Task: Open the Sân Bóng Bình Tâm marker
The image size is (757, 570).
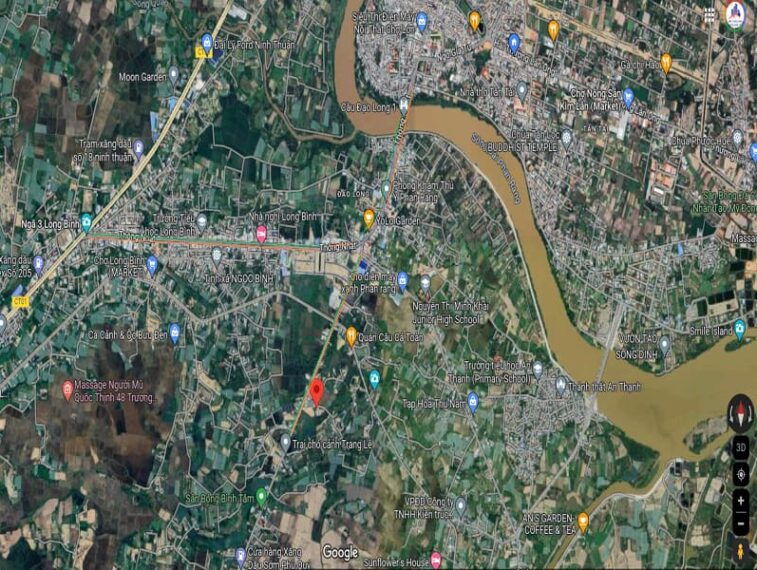Action: (262, 495)
